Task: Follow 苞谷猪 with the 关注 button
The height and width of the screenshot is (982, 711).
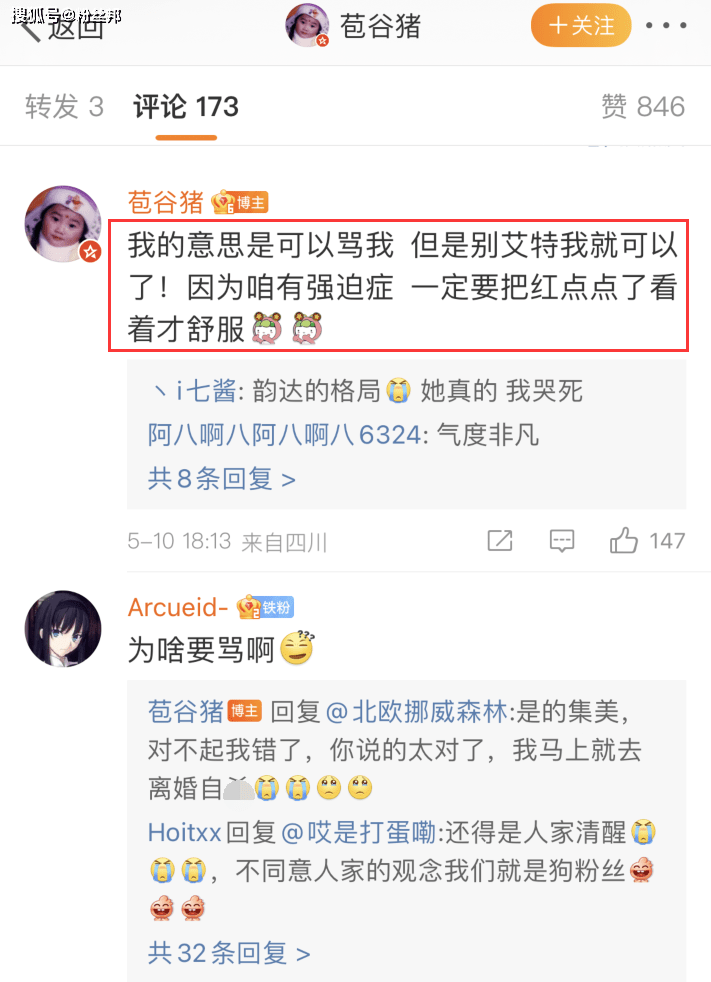Action: (581, 26)
